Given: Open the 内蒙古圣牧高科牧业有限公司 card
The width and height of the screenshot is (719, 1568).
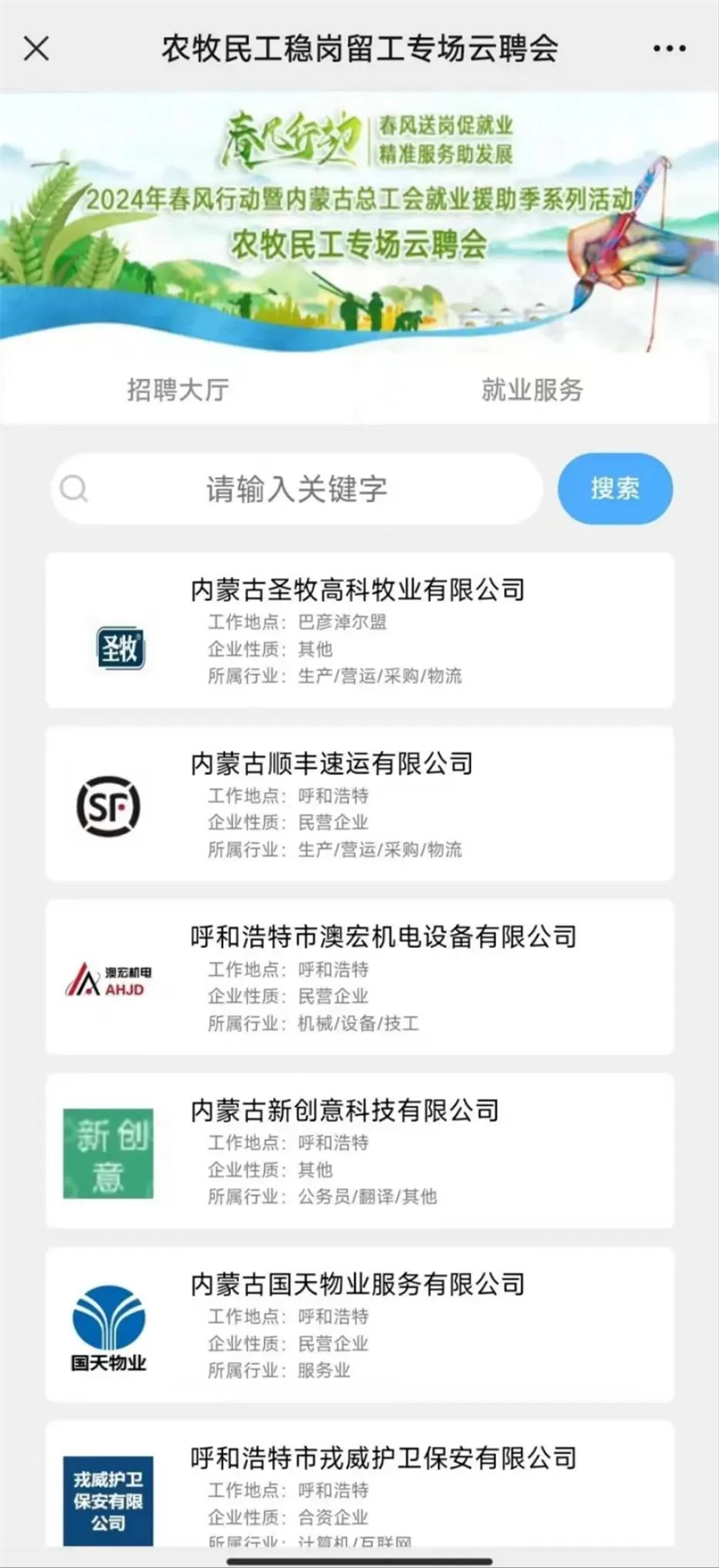Looking at the screenshot, I should (359, 630).
